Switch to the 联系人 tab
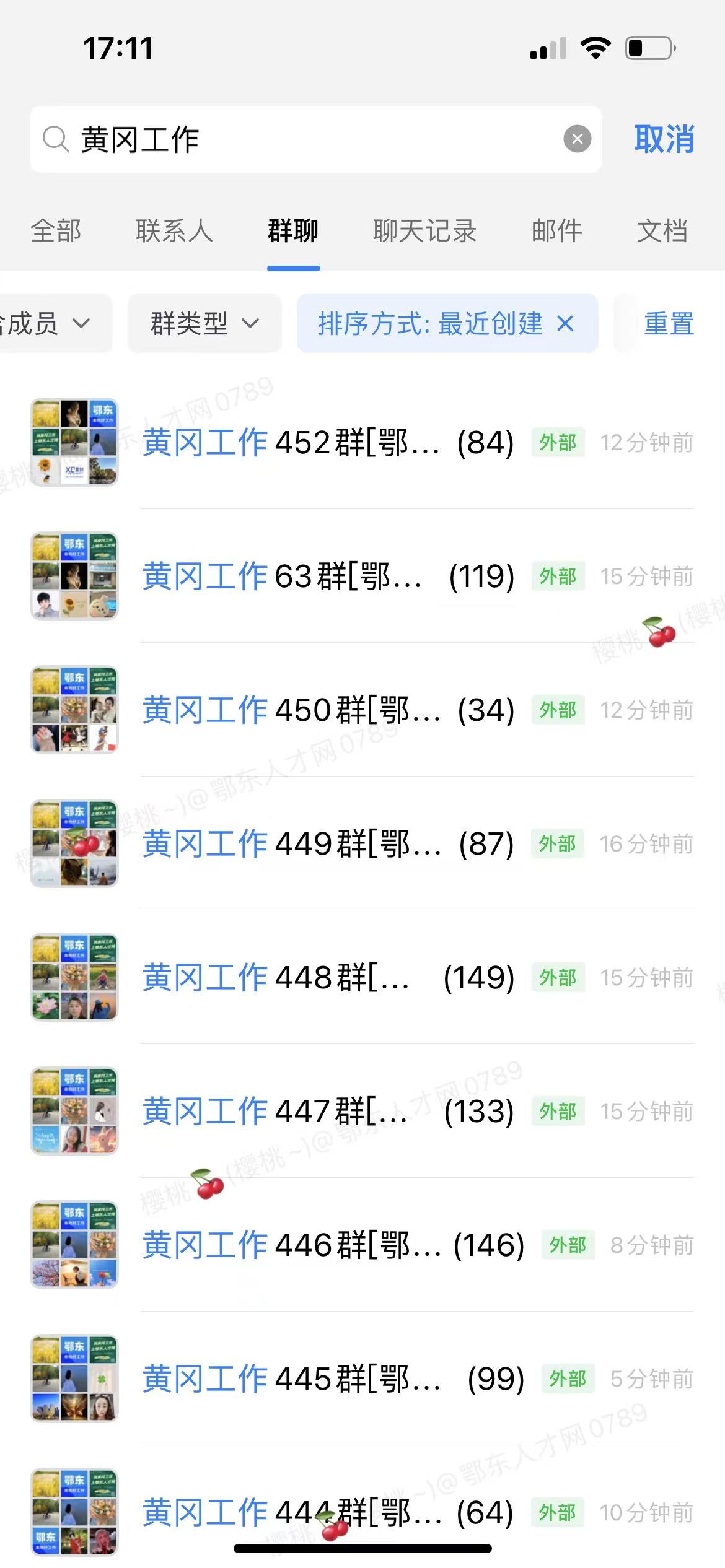 [174, 231]
